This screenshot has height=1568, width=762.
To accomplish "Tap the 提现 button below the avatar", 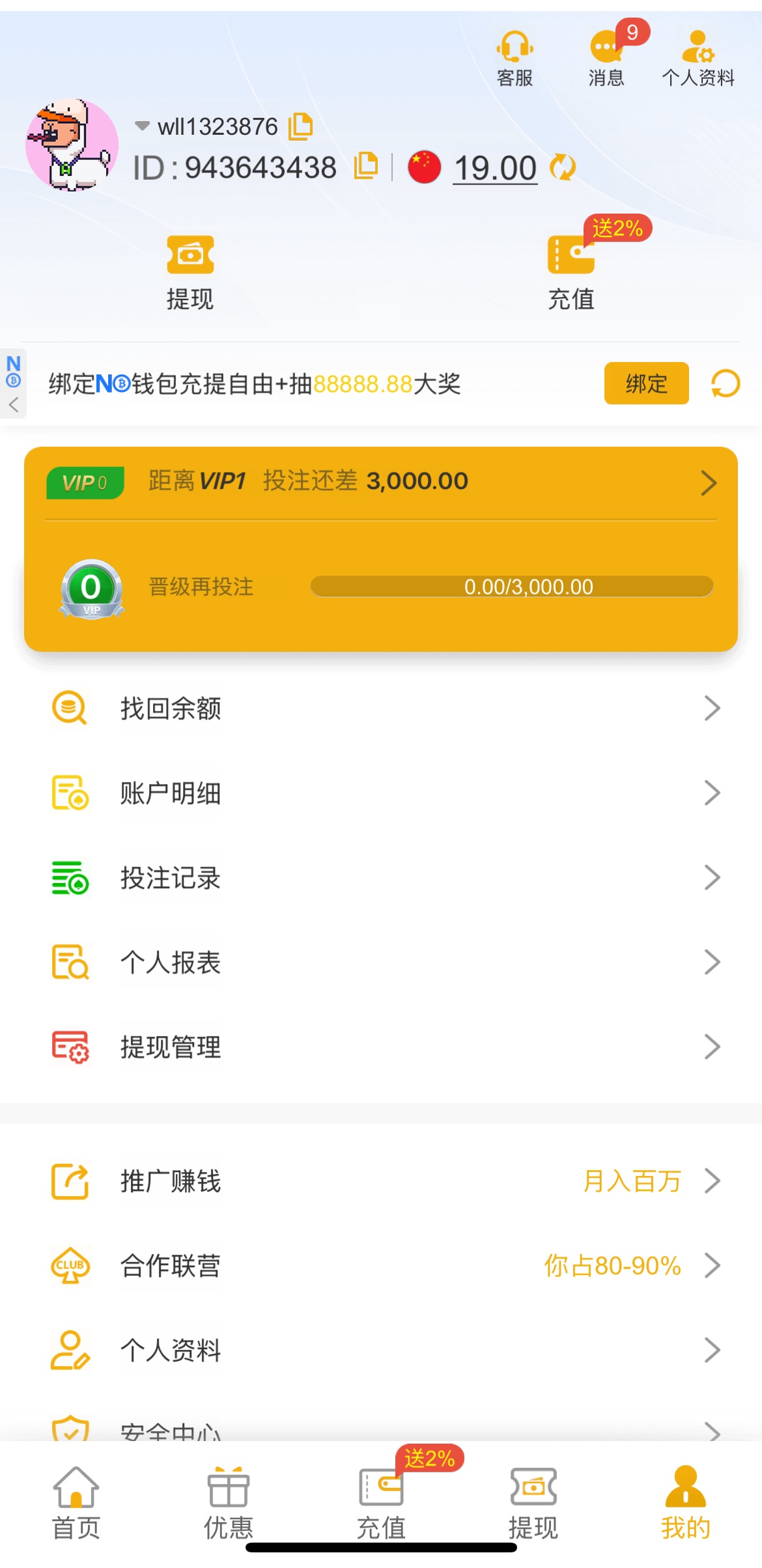I will point(190,273).
